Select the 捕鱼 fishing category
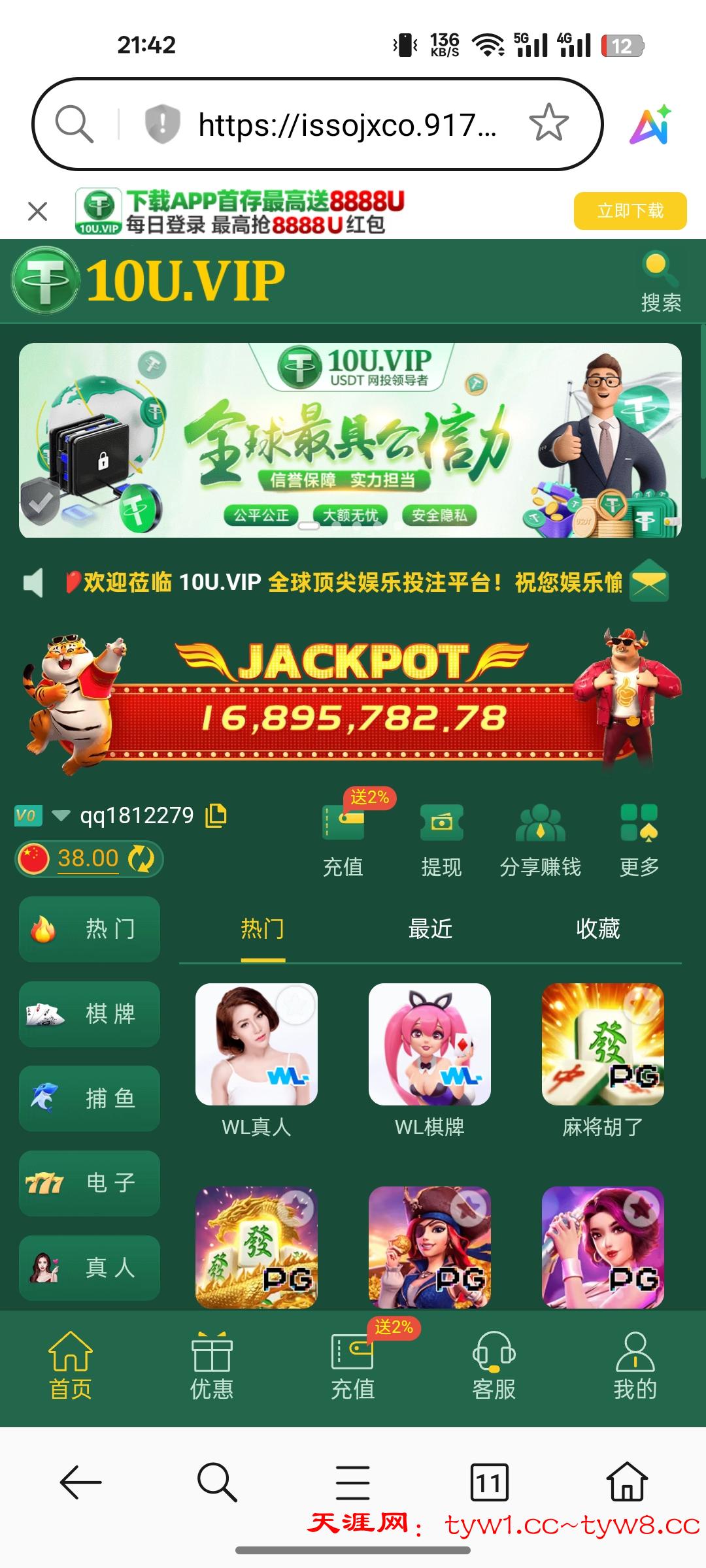 [90, 1098]
